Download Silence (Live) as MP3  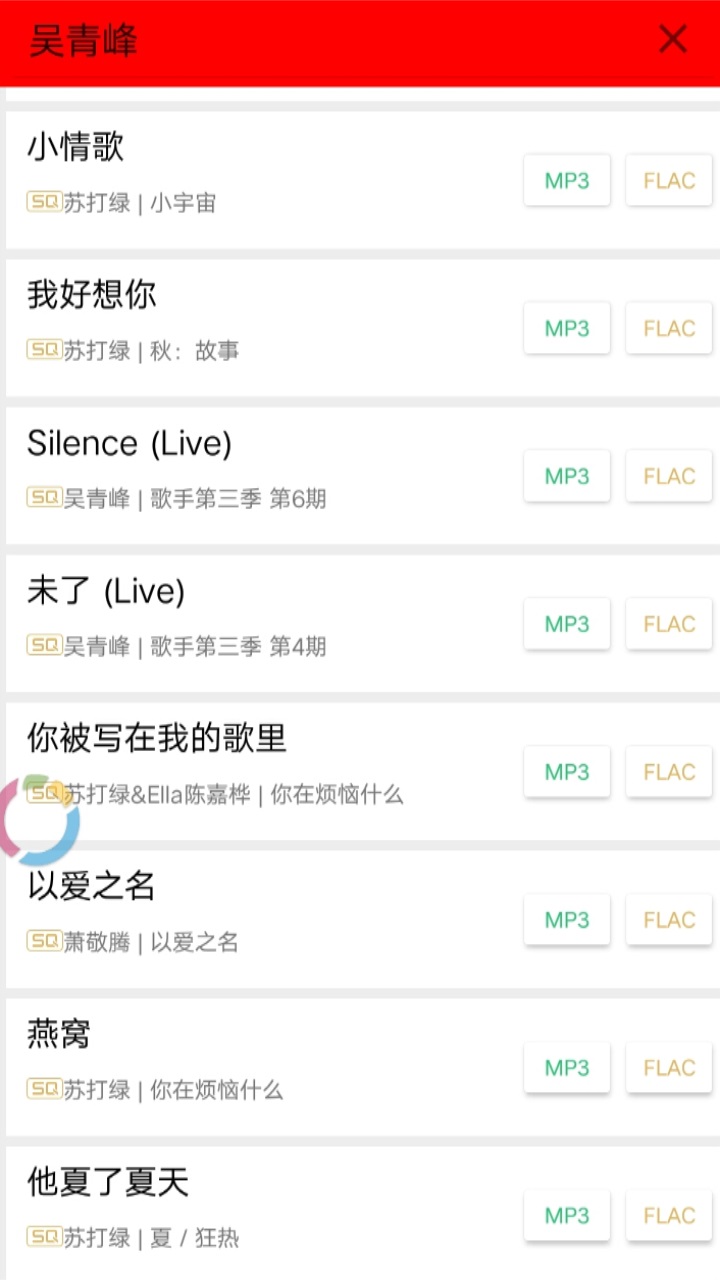(566, 476)
